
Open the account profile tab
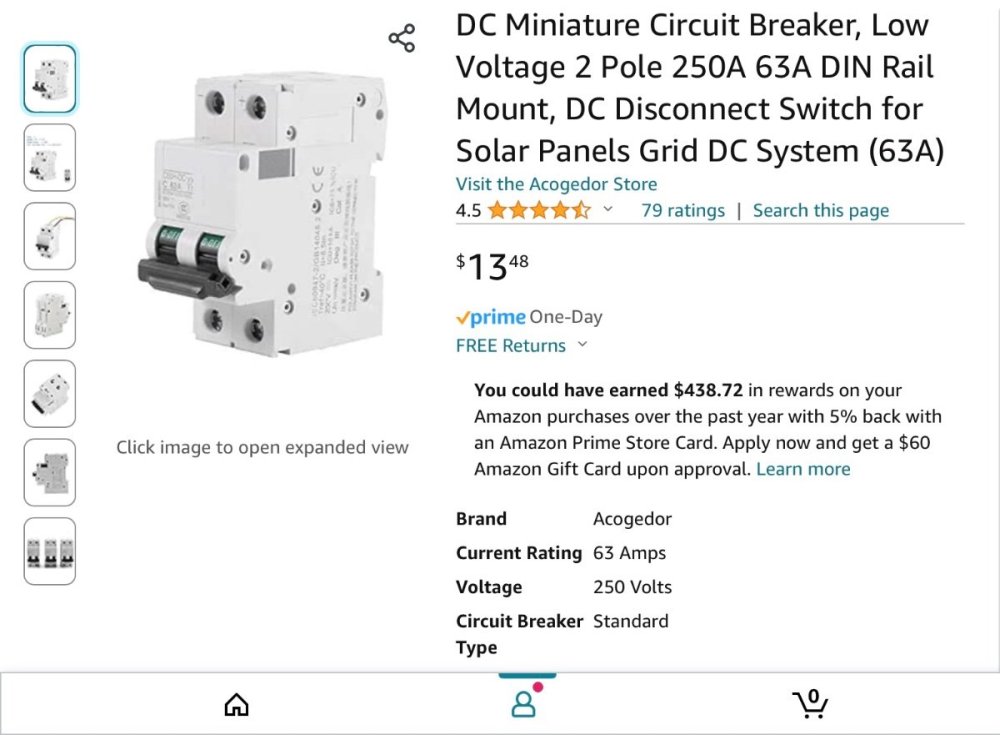[x=523, y=705]
